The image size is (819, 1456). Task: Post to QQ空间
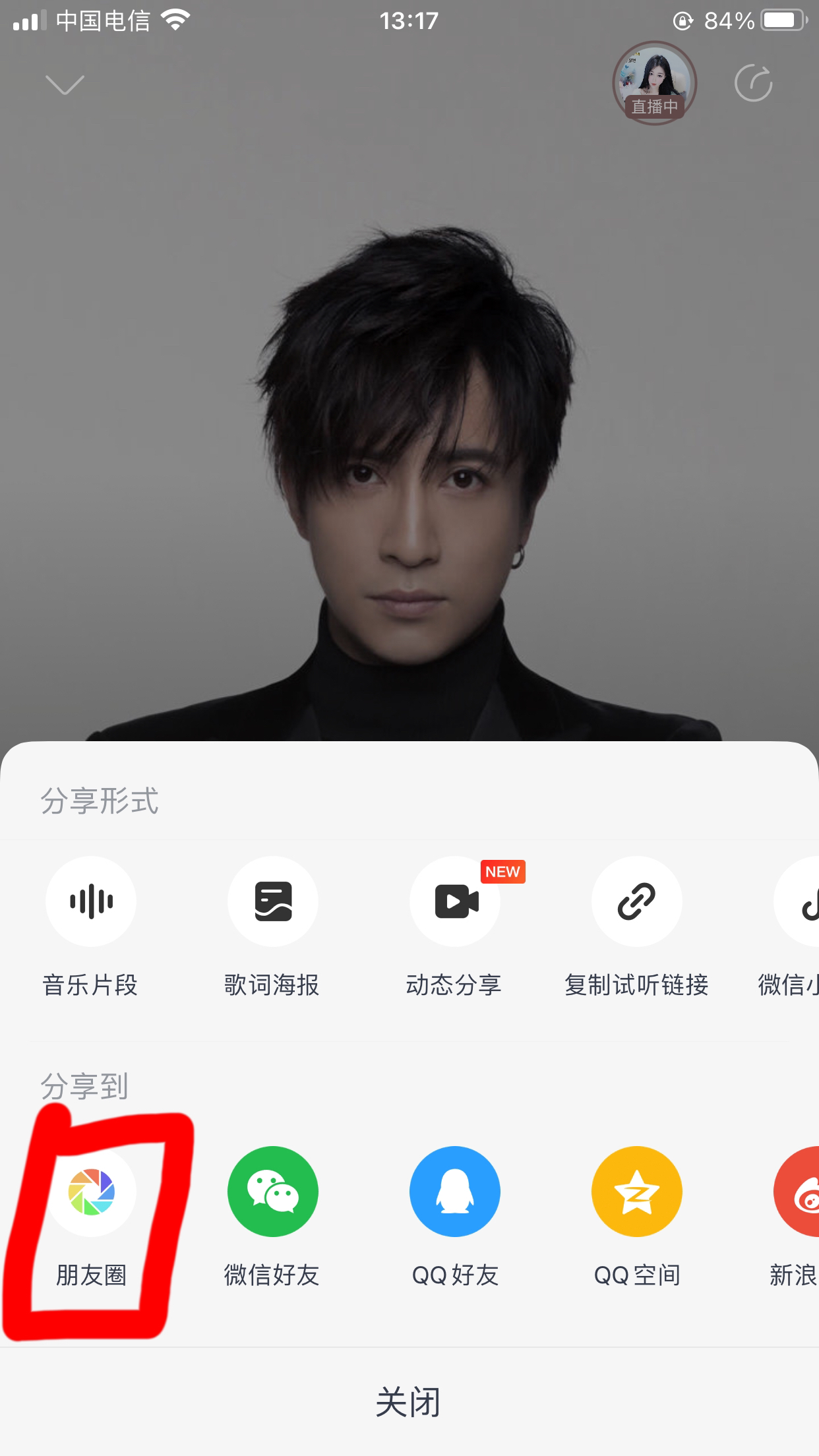pos(636,1192)
